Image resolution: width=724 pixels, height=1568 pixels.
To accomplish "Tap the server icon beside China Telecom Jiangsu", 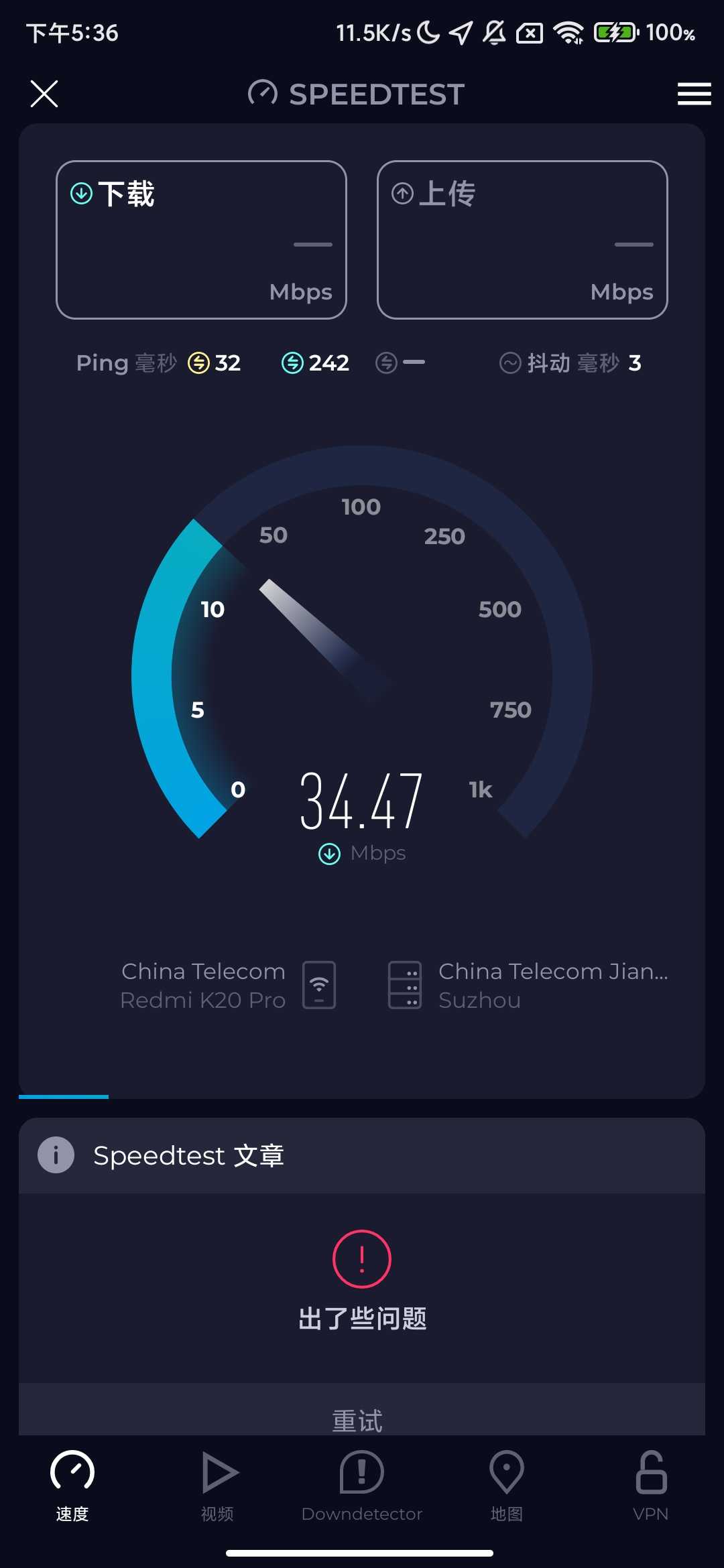I will [405, 985].
